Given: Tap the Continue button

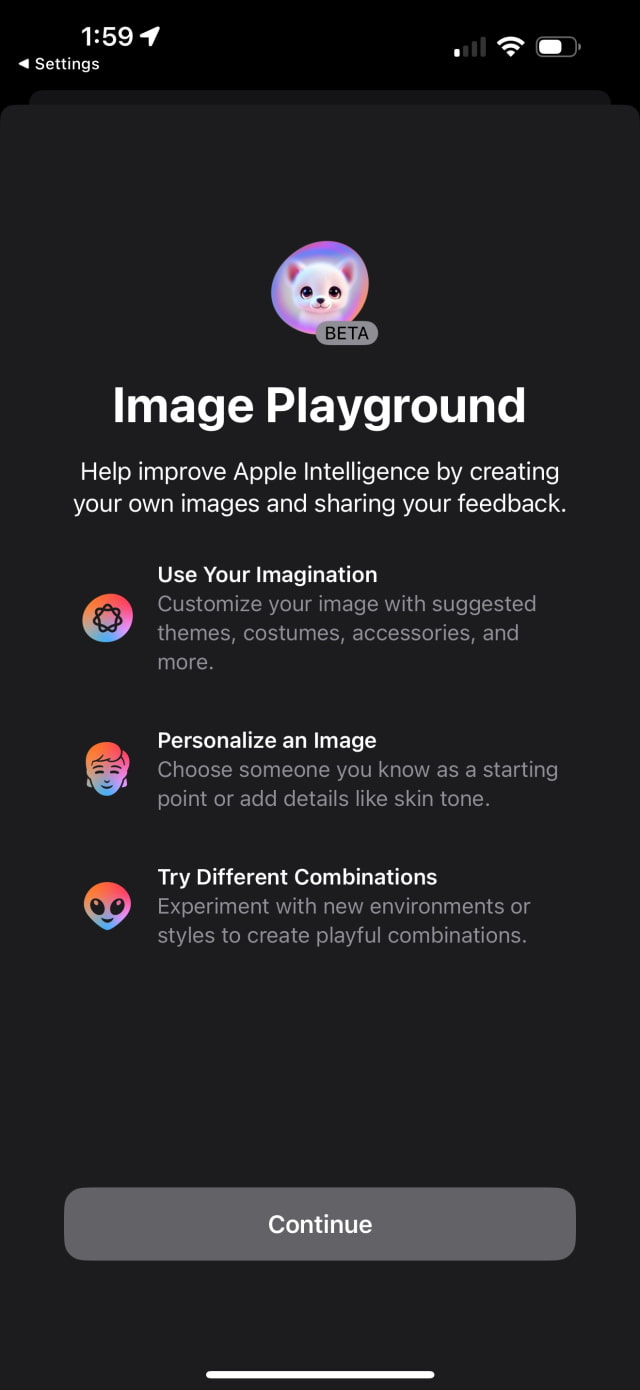Looking at the screenshot, I should pos(320,1224).
